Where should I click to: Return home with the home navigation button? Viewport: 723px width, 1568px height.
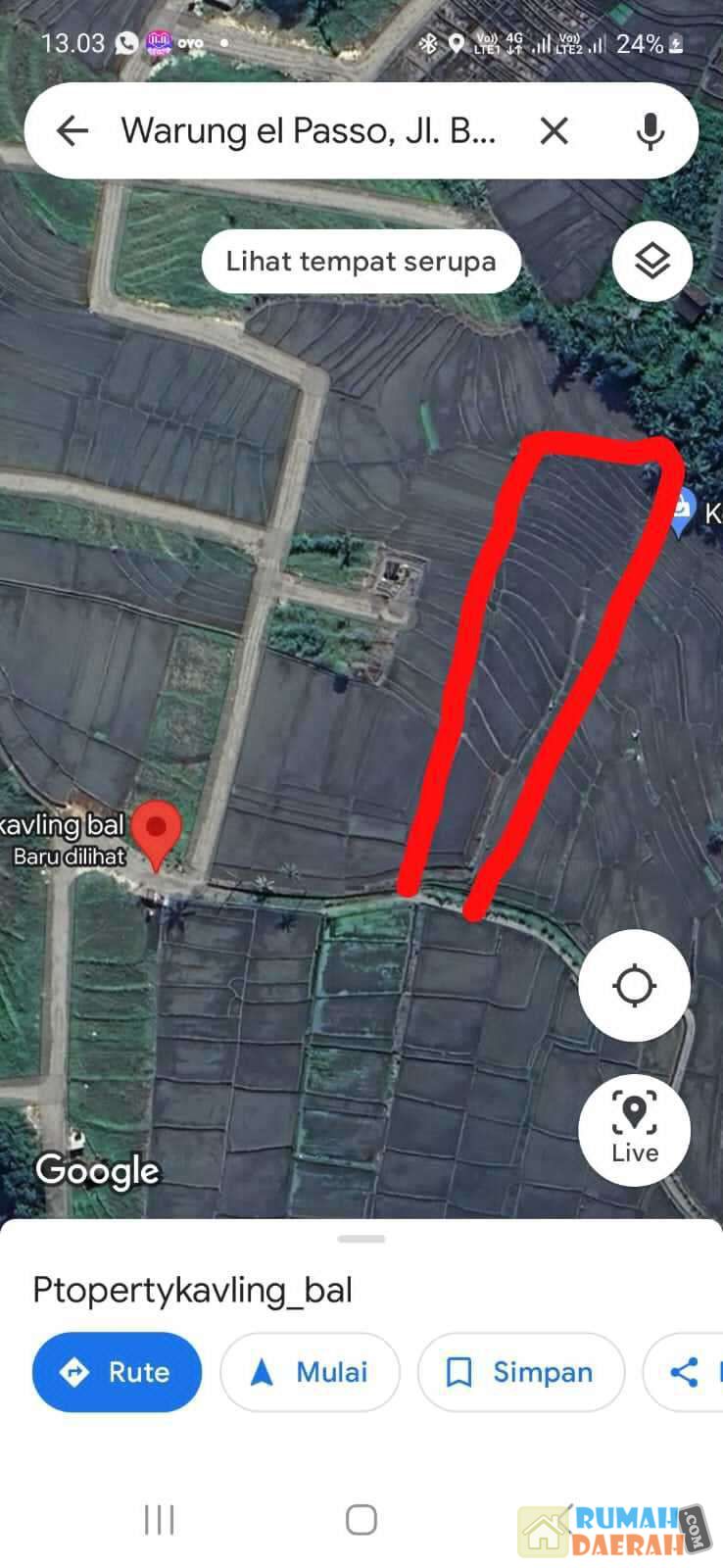point(361,1518)
